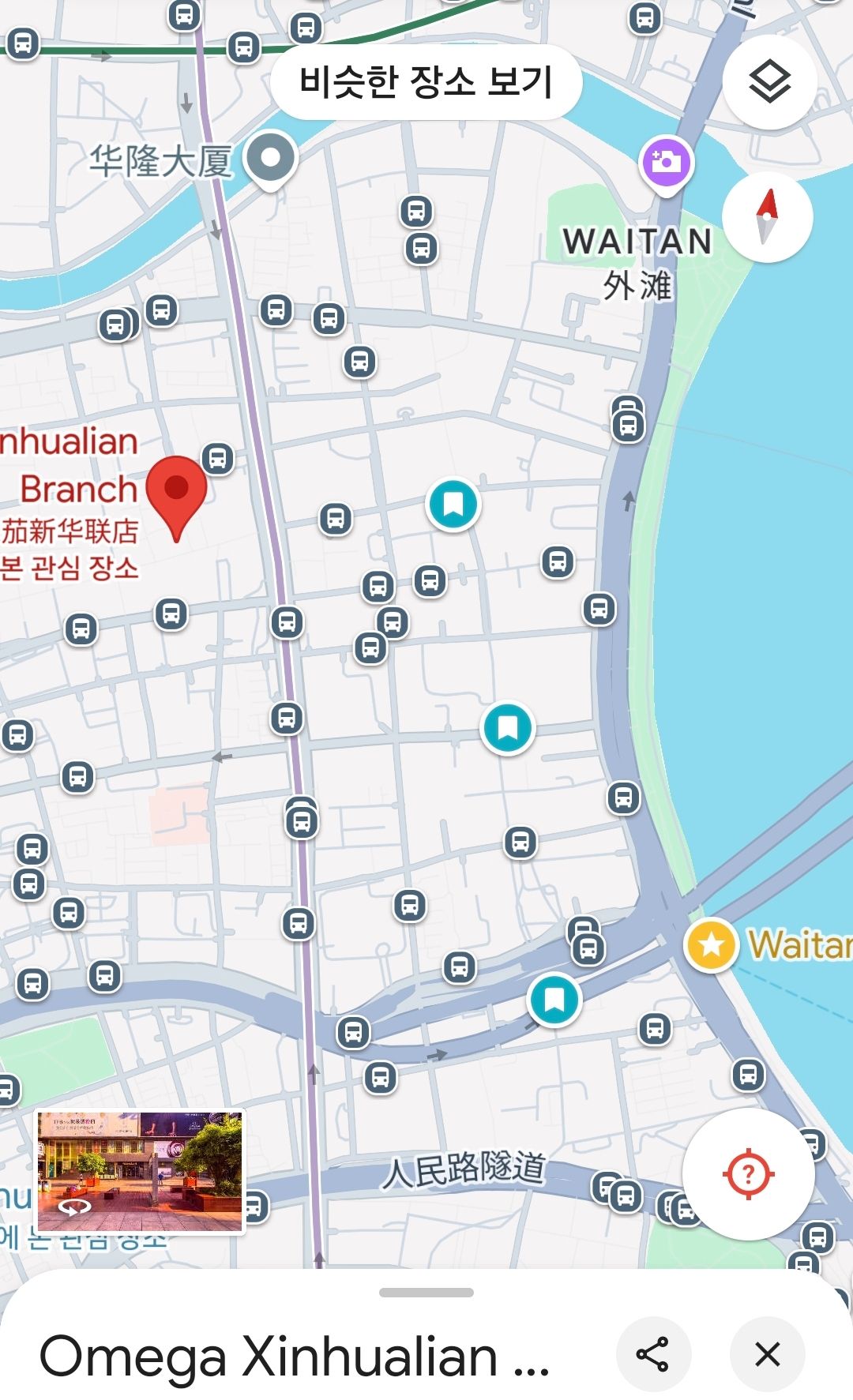The image size is (853, 1400).
Task: Open the Omega Xinhualian place title
Action: pos(294,1356)
